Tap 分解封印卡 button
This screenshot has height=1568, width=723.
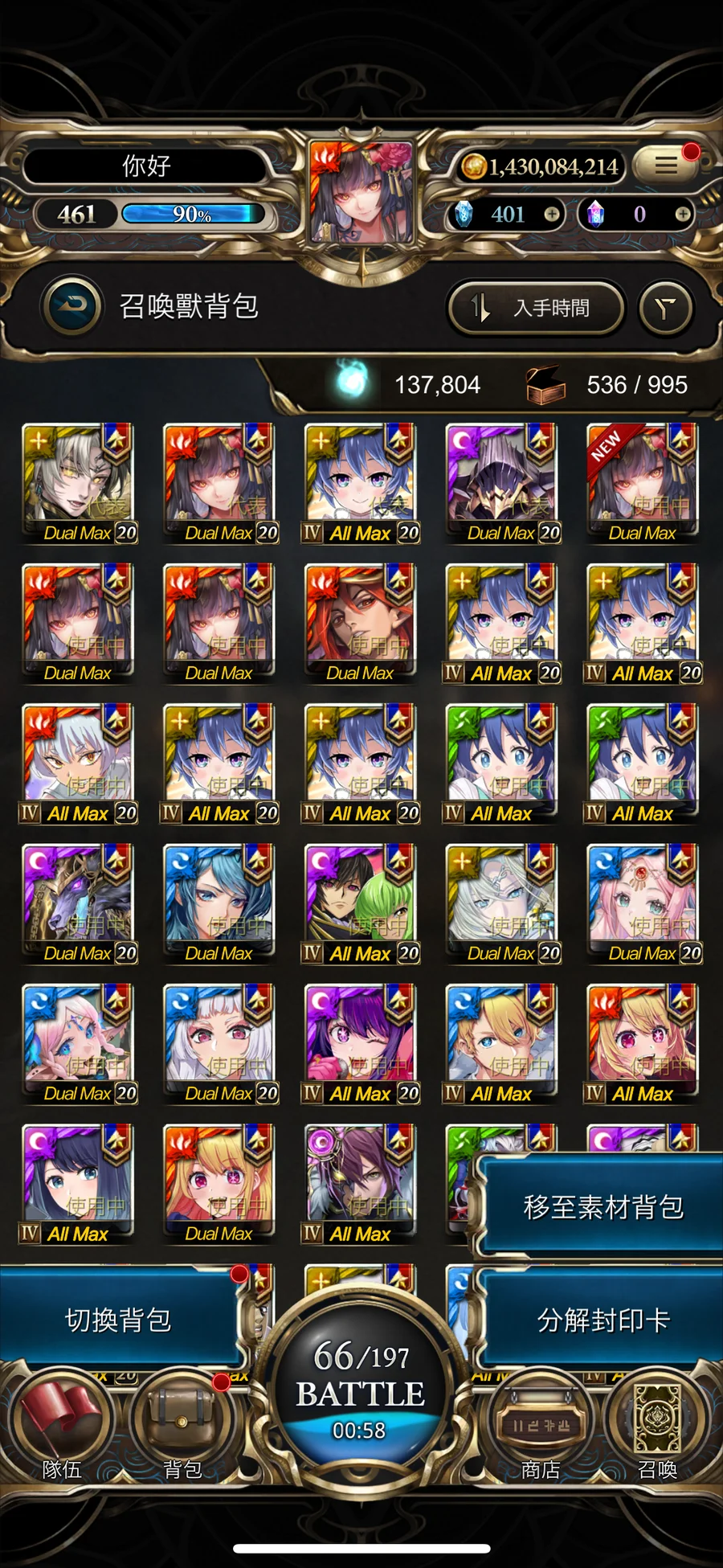(602, 1320)
